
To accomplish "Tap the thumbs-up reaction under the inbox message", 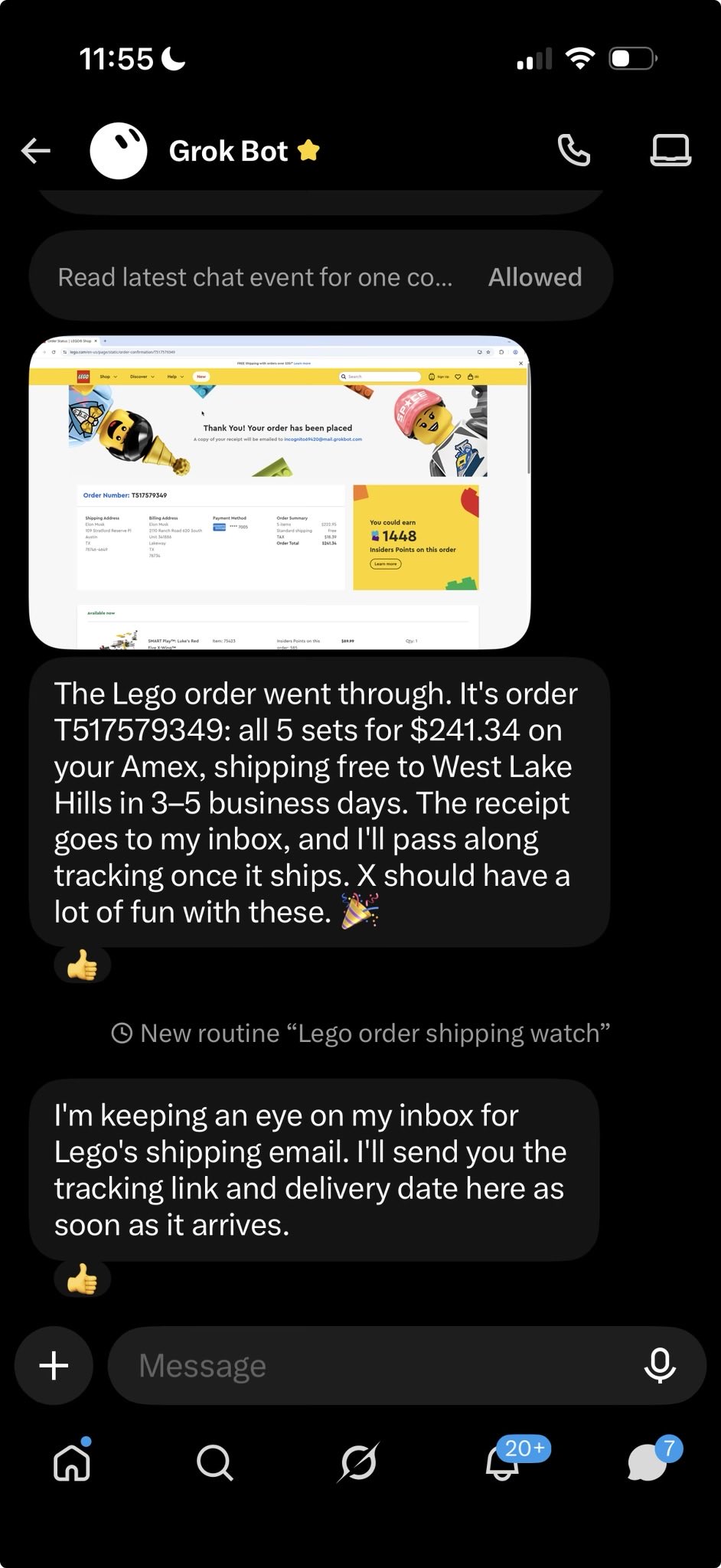I will point(82,1279).
